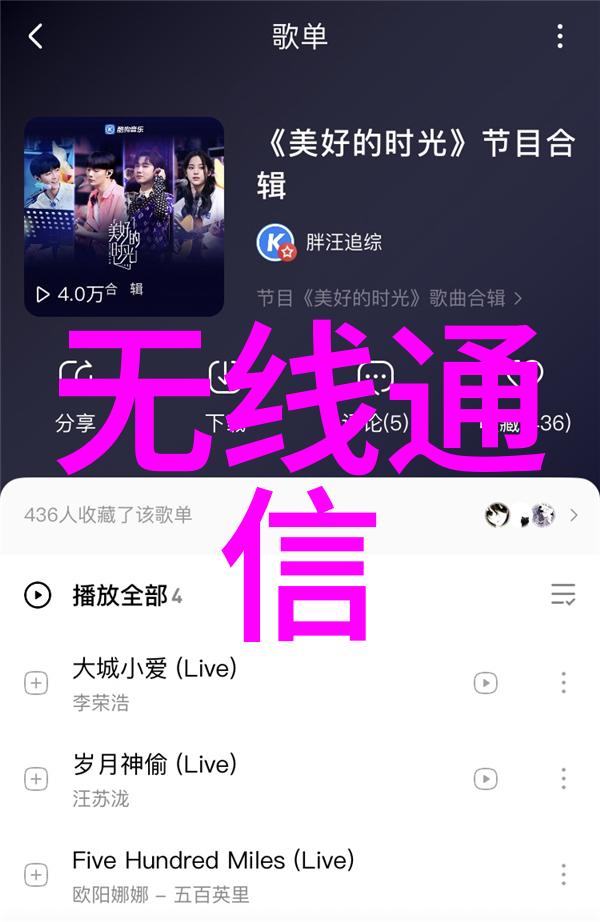The height and width of the screenshot is (922, 600).
Task: Play Five Hundred Miles (Live)
Action: pyautogui.click(x=213, y=861)
